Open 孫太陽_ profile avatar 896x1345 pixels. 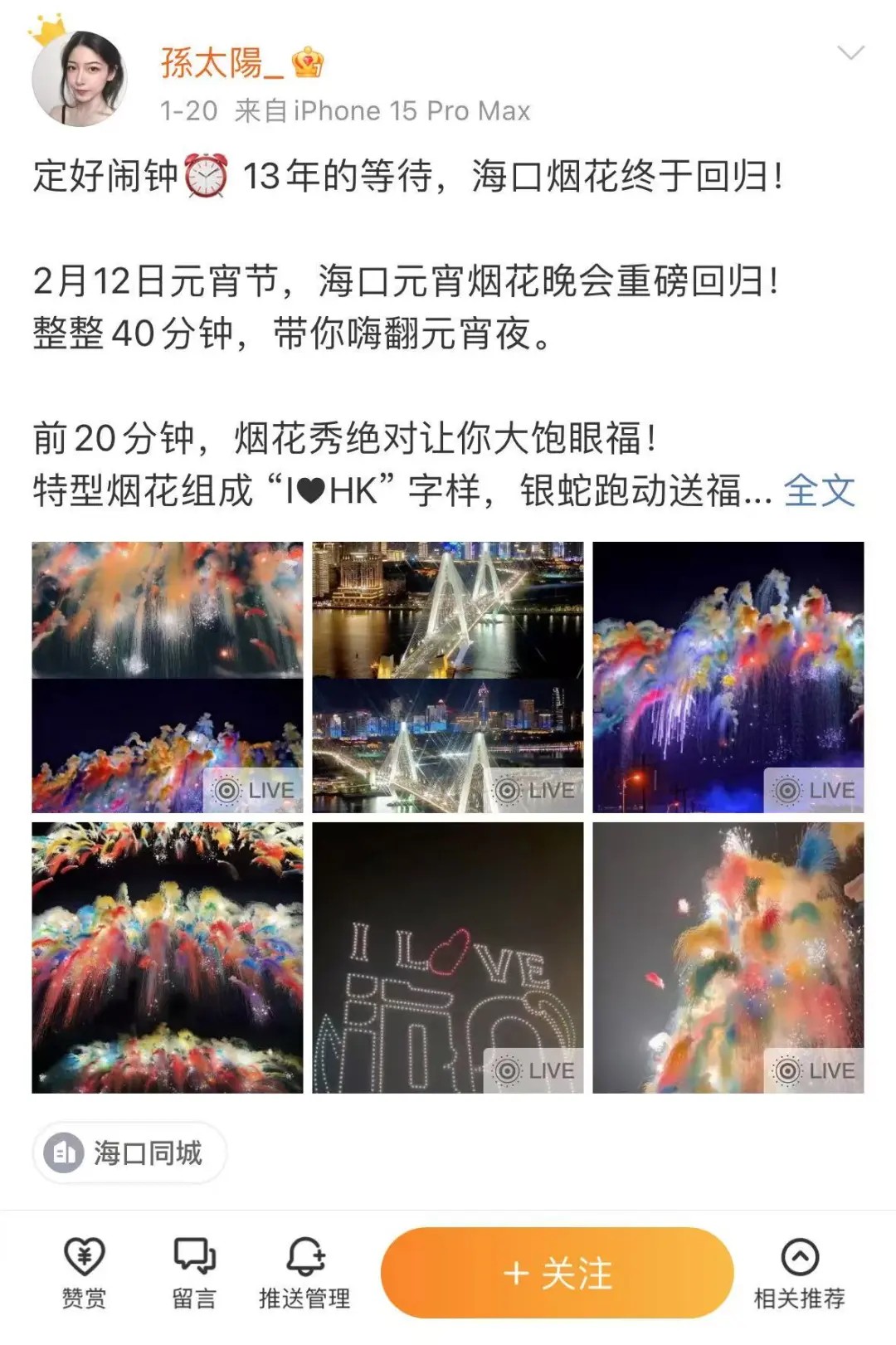pos(80,78)
